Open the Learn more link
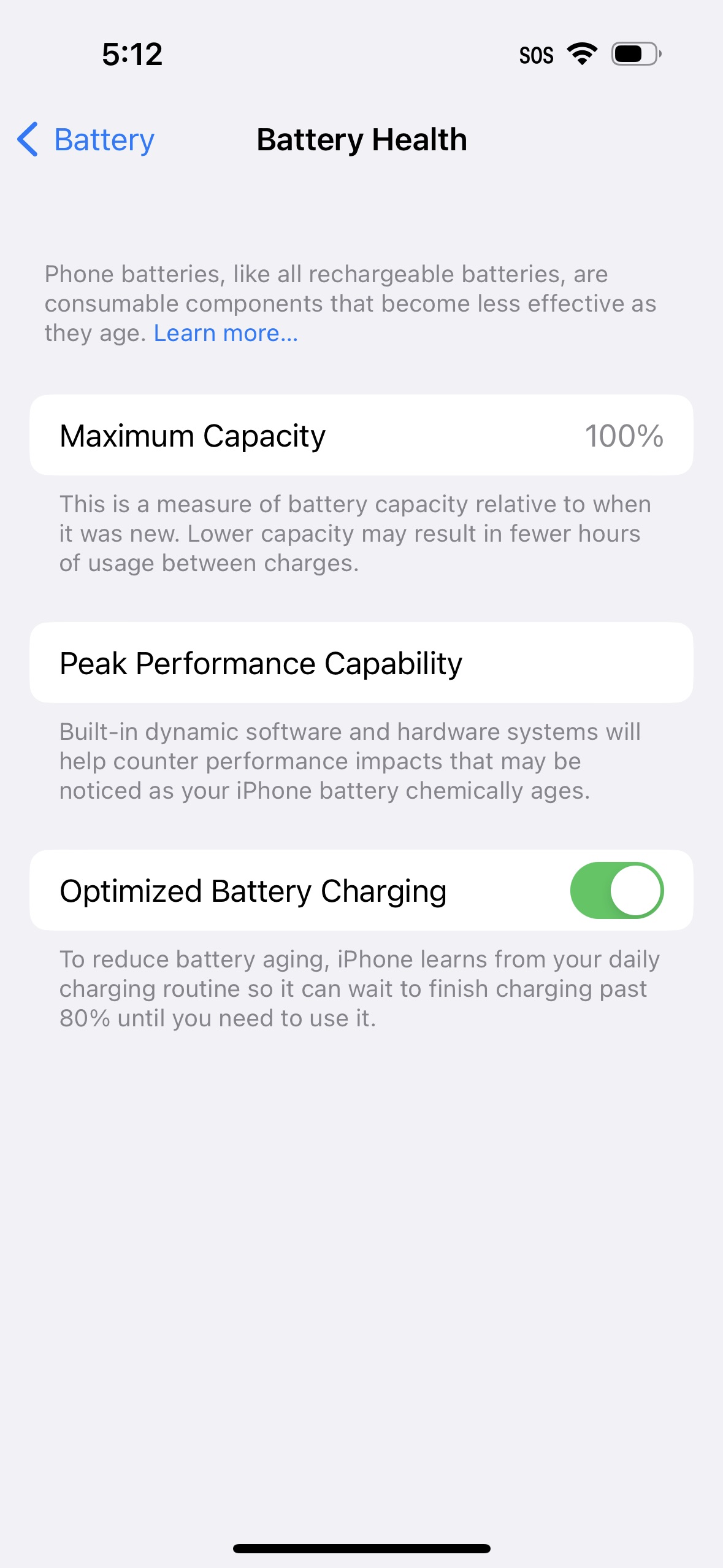Image resolution: width=723 pixels, height=1568 pixels. pos(225,333)
